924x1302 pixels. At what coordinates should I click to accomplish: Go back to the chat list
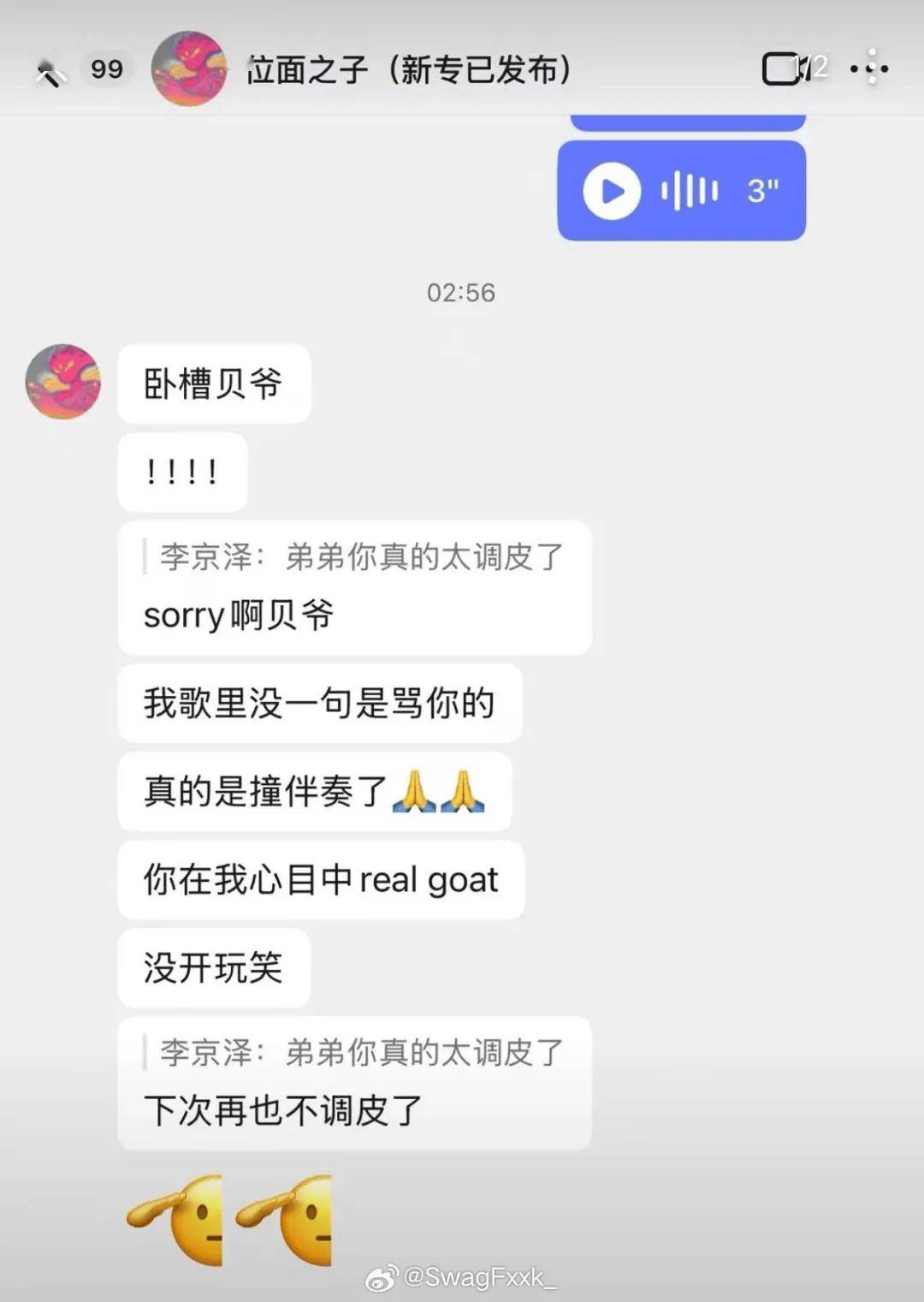pos(50,72)
